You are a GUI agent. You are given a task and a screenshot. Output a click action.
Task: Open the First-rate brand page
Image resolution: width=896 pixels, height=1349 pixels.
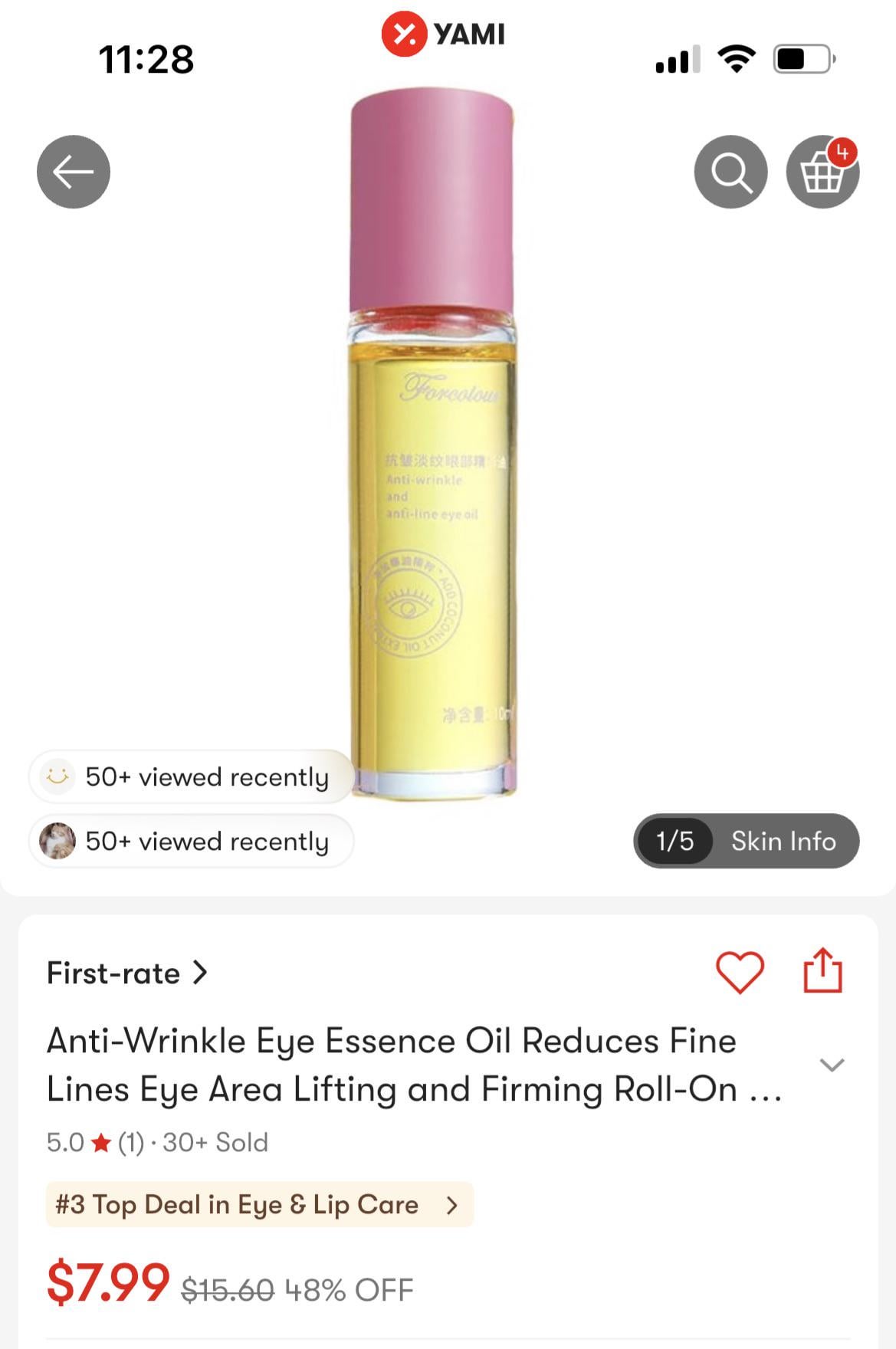(x=127, y=973)
